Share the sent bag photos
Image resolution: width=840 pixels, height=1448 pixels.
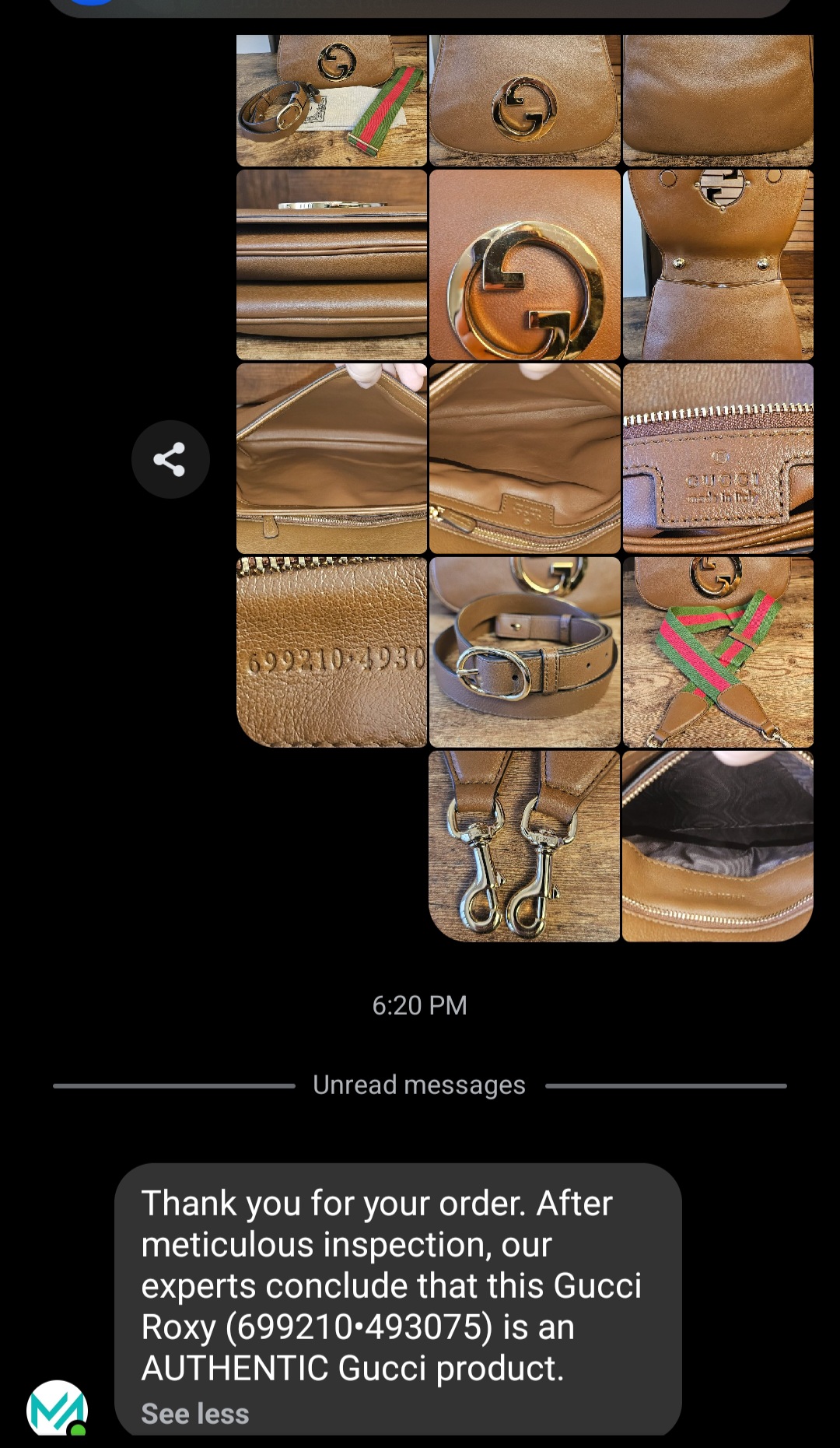point(170,459)
